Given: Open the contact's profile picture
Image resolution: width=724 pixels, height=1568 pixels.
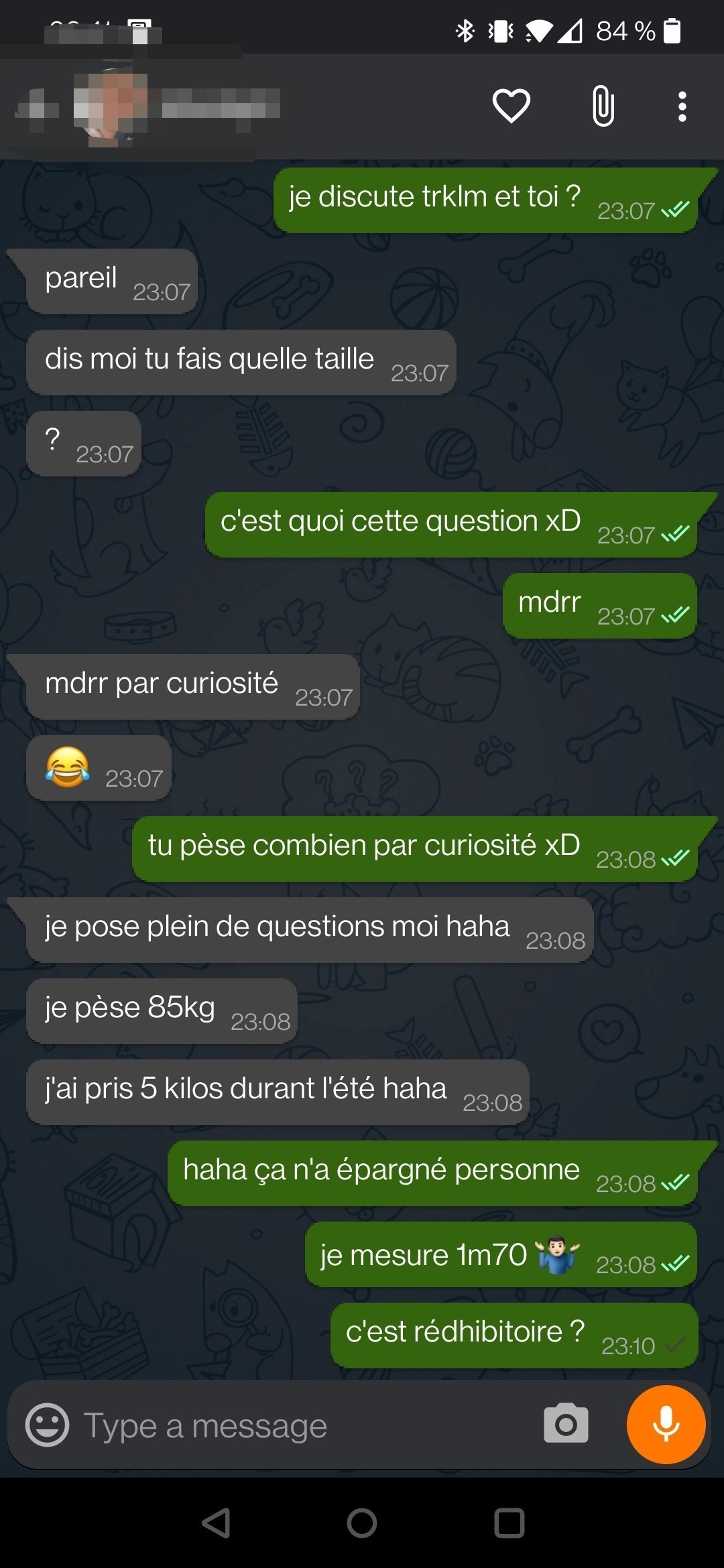Looking at the screenshot, I should (111, 106).
